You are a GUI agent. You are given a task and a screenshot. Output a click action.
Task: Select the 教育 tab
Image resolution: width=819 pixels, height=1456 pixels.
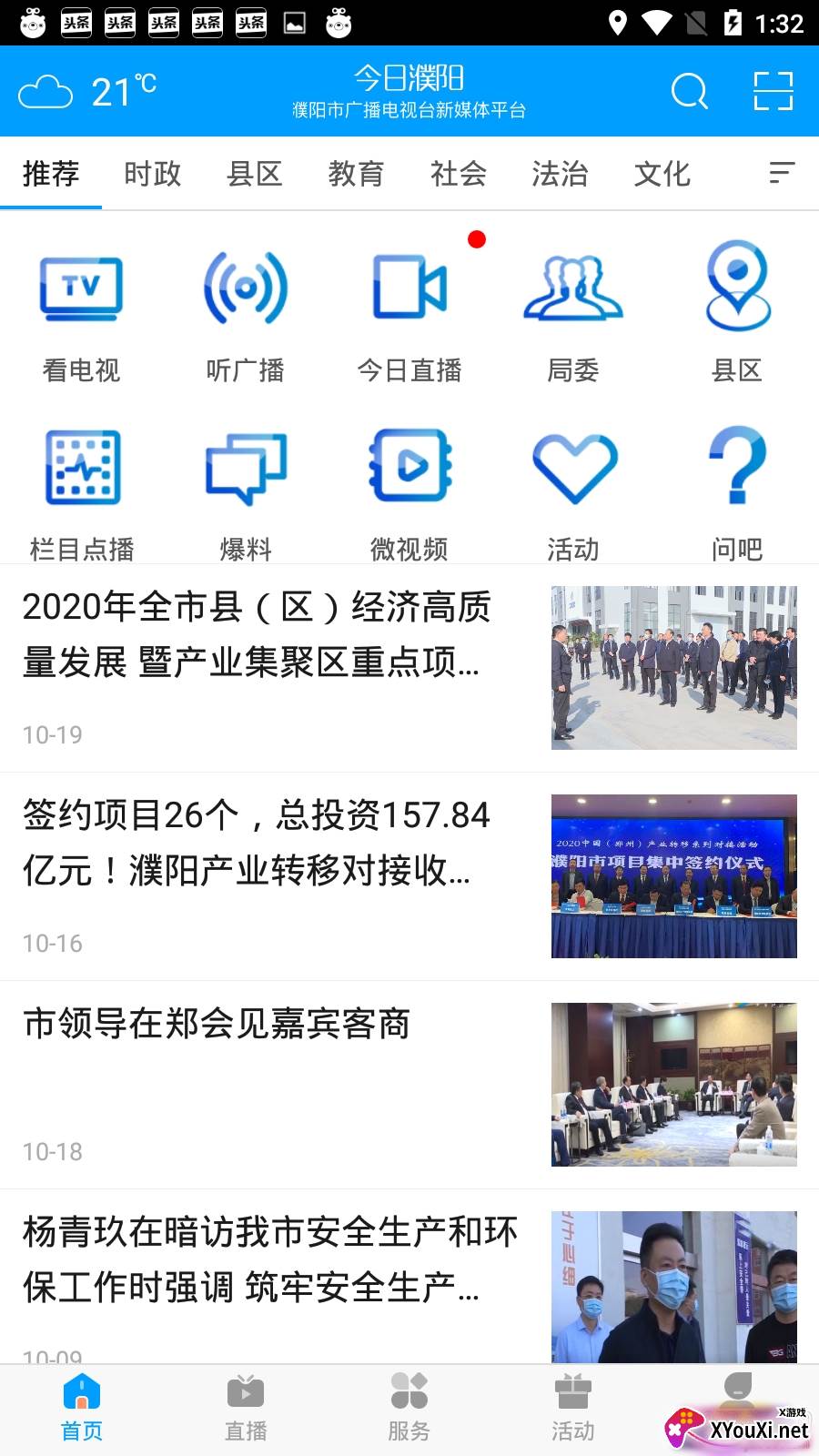click(357, 173)
